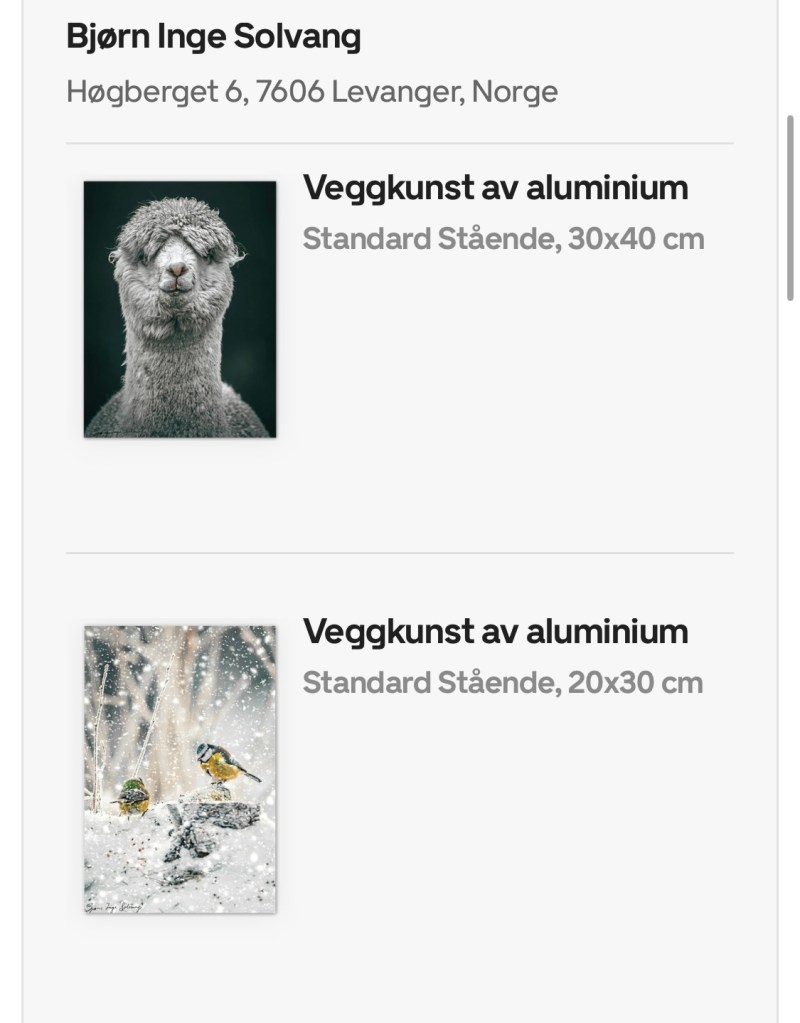800x1023 pixels.
Task: View the snowy birds wall art 20x30 cm item
Action: tap(180, 768)
